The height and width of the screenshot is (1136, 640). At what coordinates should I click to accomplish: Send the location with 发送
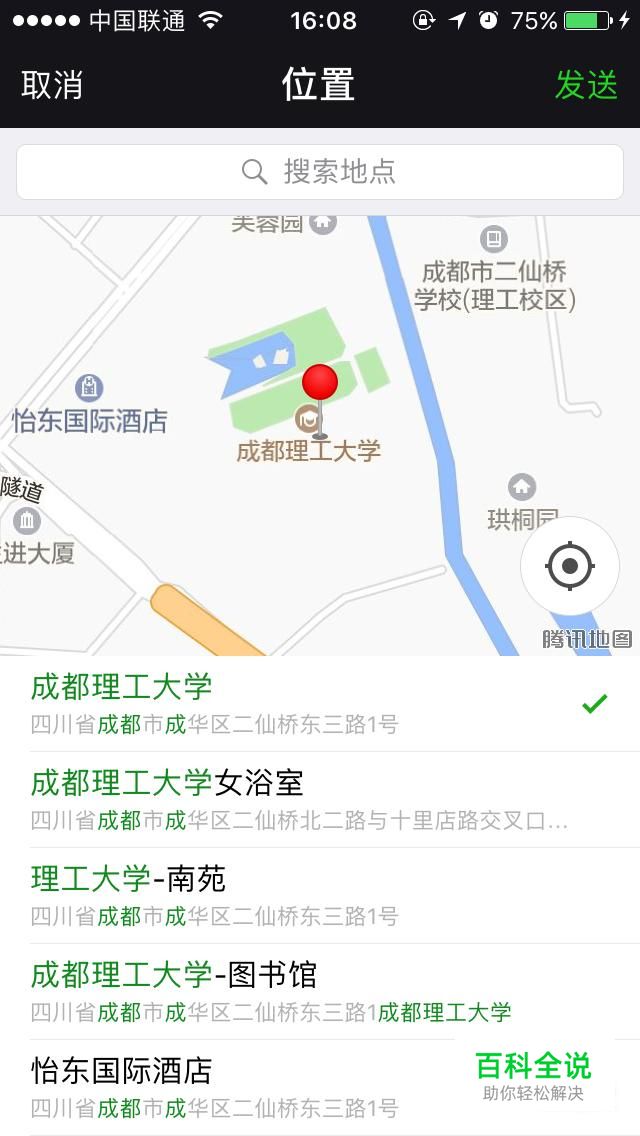point(586,85)
